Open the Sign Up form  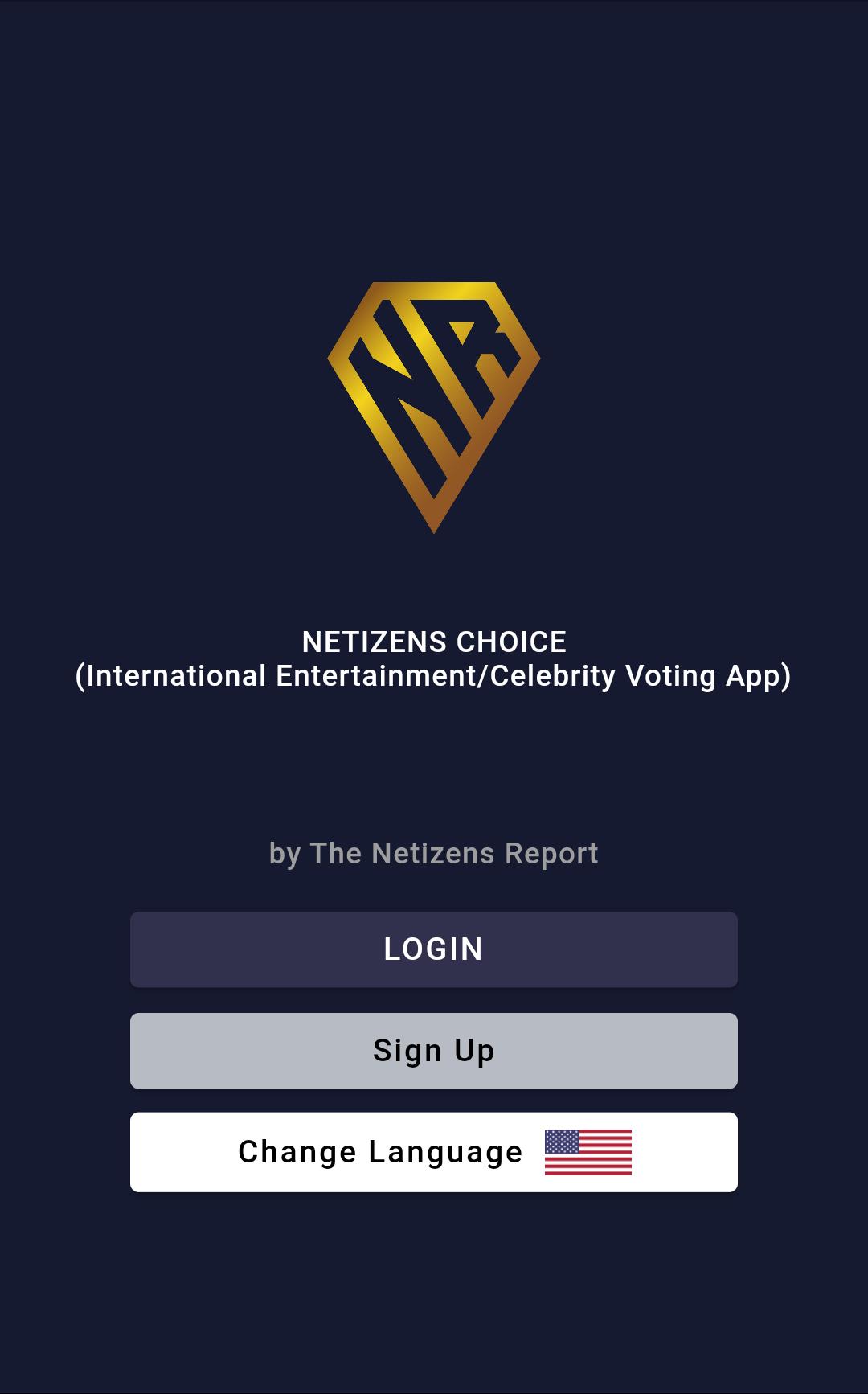(x=434, y=1051)
